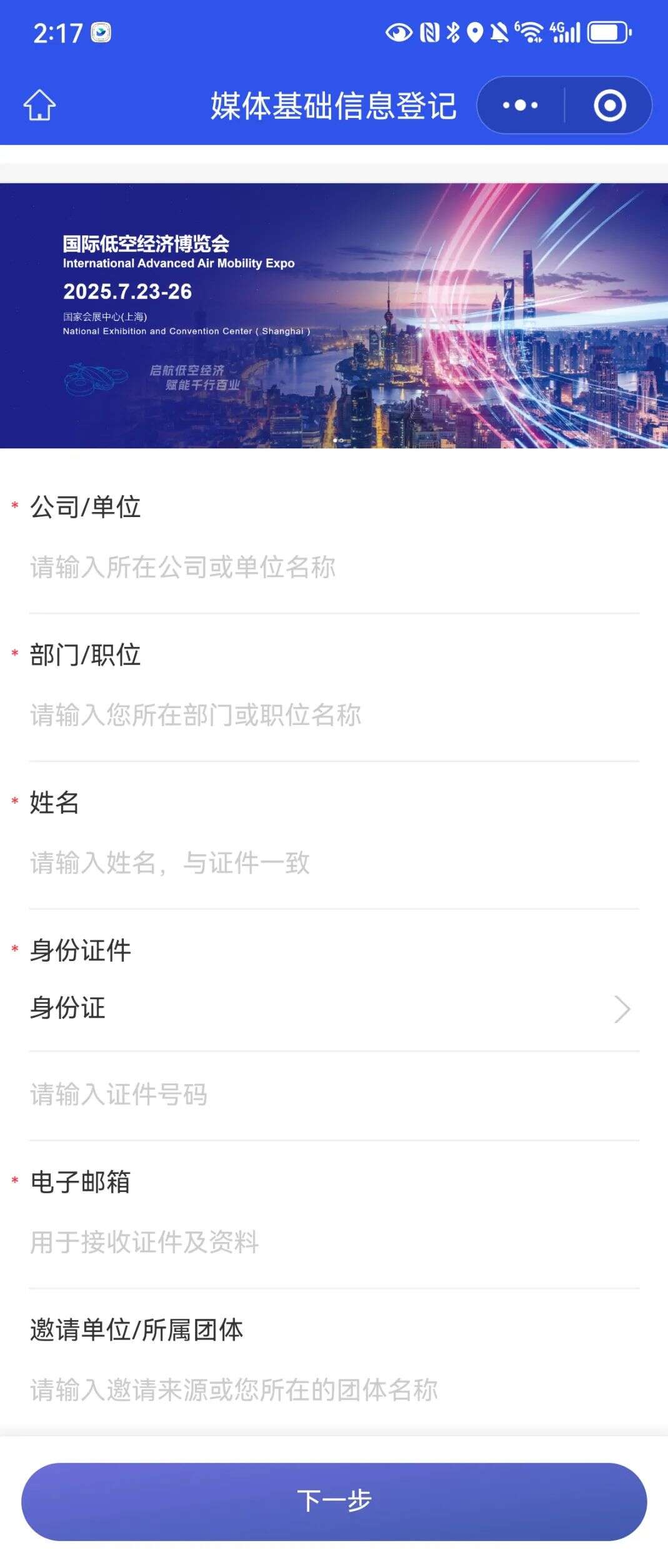Focus the 电子邮箱 input field
668x1568 pixels.
click(x=334, y=1242)
